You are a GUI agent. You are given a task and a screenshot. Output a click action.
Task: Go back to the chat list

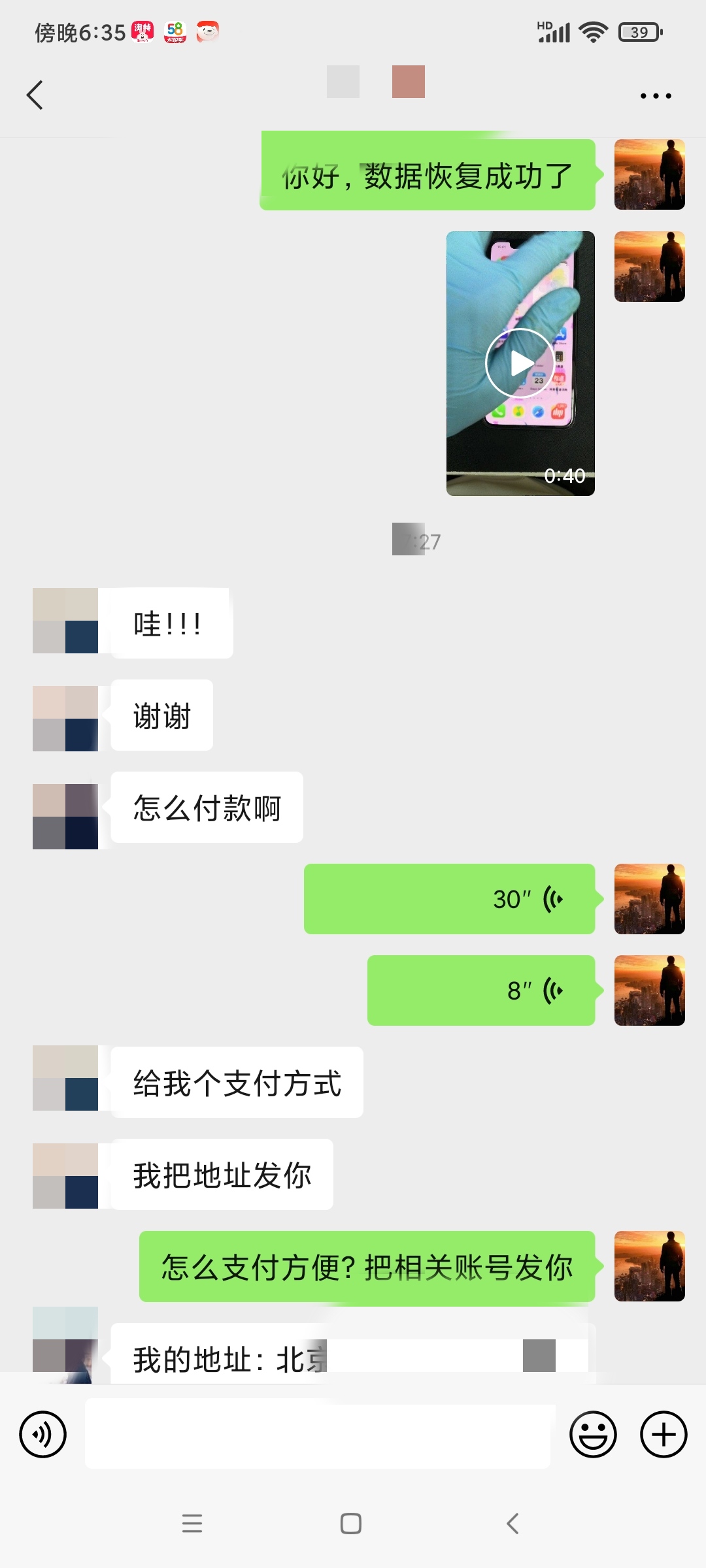[x=35, y=95]
